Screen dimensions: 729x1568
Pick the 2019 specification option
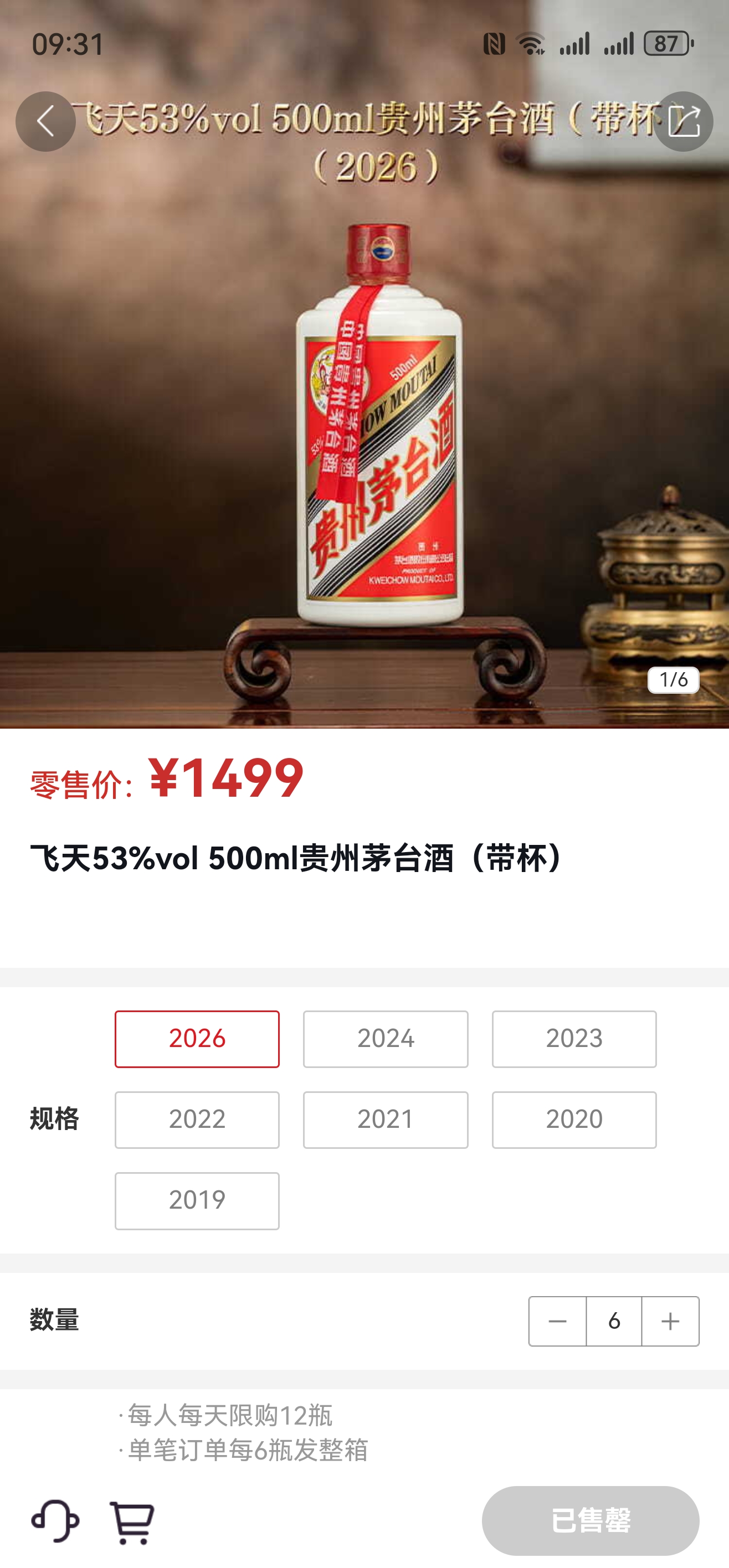(x=197, y=1200)
